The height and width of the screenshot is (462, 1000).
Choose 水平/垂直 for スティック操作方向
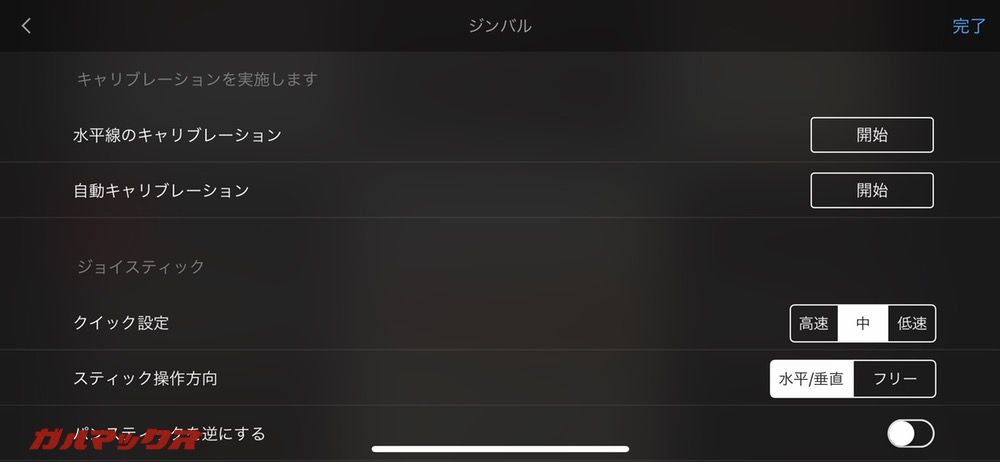tap(812, 379)
